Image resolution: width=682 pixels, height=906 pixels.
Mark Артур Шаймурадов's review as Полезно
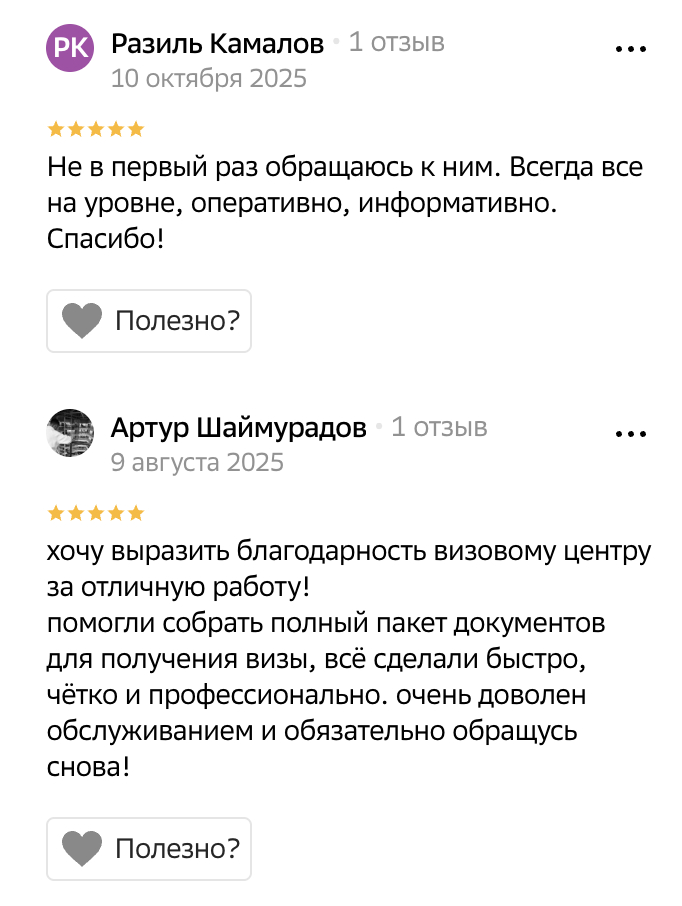point(149,849)
